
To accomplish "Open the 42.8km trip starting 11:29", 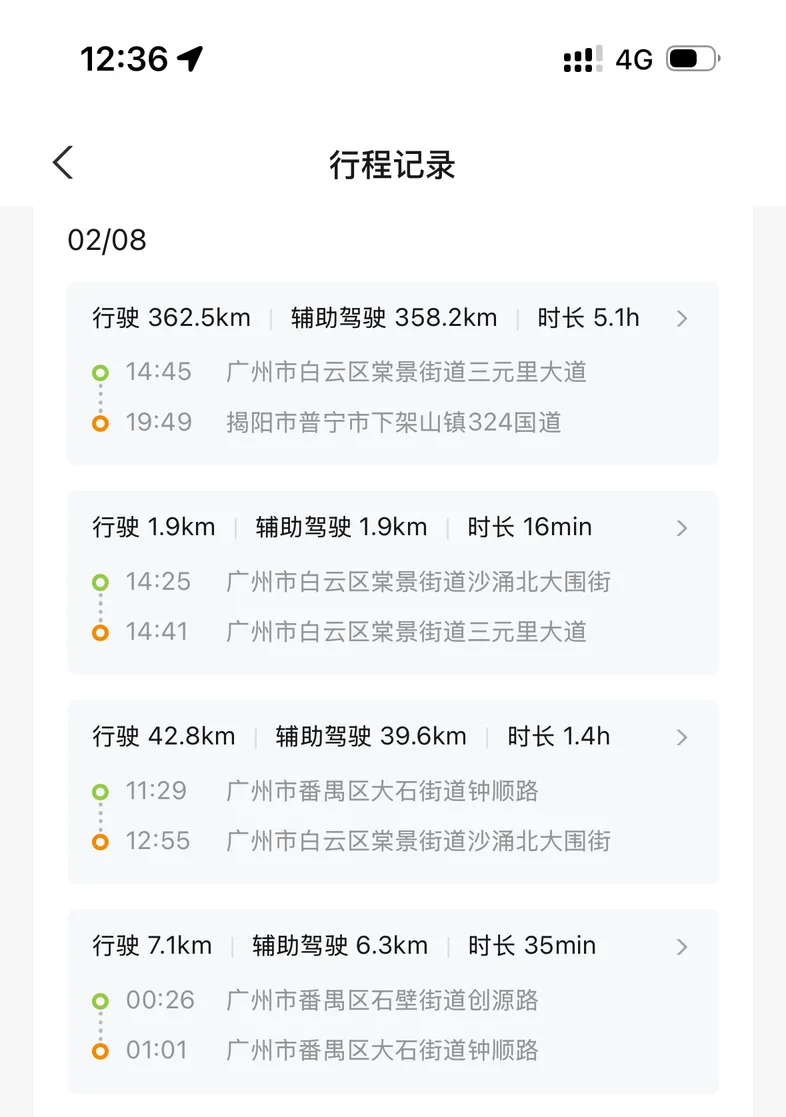I will (x=393, y=792).
